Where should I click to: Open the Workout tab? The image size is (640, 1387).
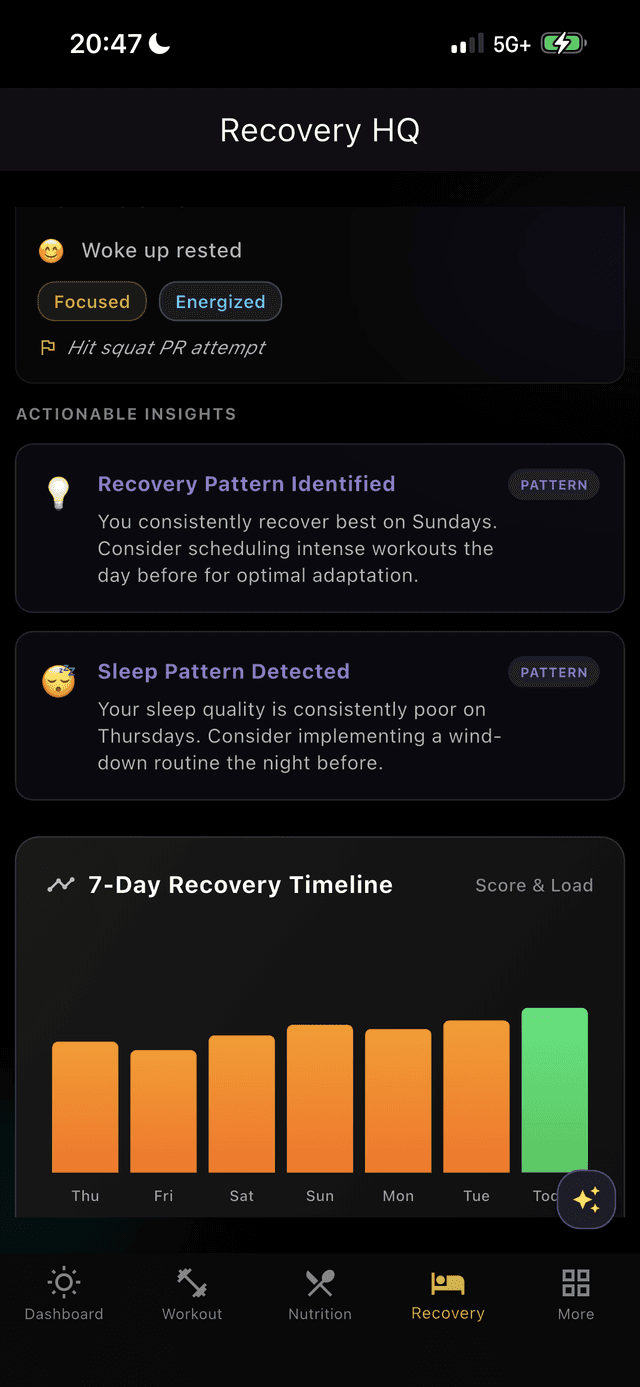pos(192,1295)
